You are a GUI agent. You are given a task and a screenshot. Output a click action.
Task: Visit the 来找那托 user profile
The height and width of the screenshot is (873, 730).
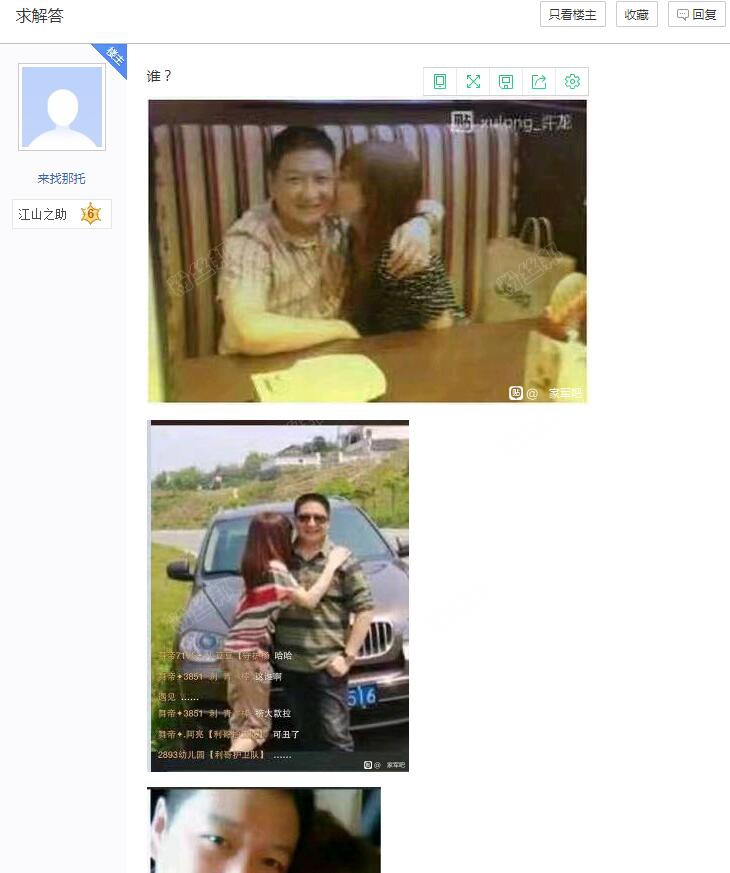tap(62, 179)
